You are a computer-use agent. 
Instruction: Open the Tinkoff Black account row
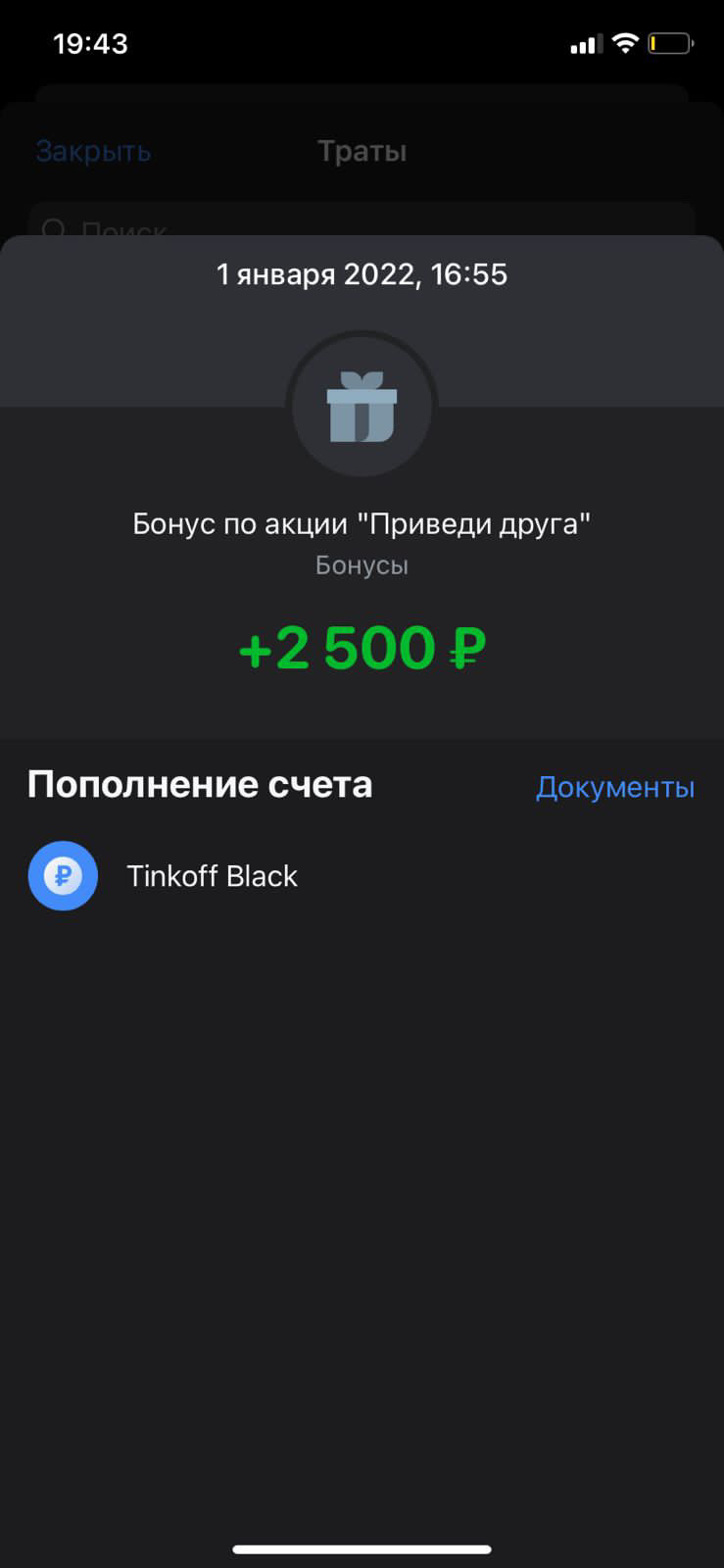212,876
